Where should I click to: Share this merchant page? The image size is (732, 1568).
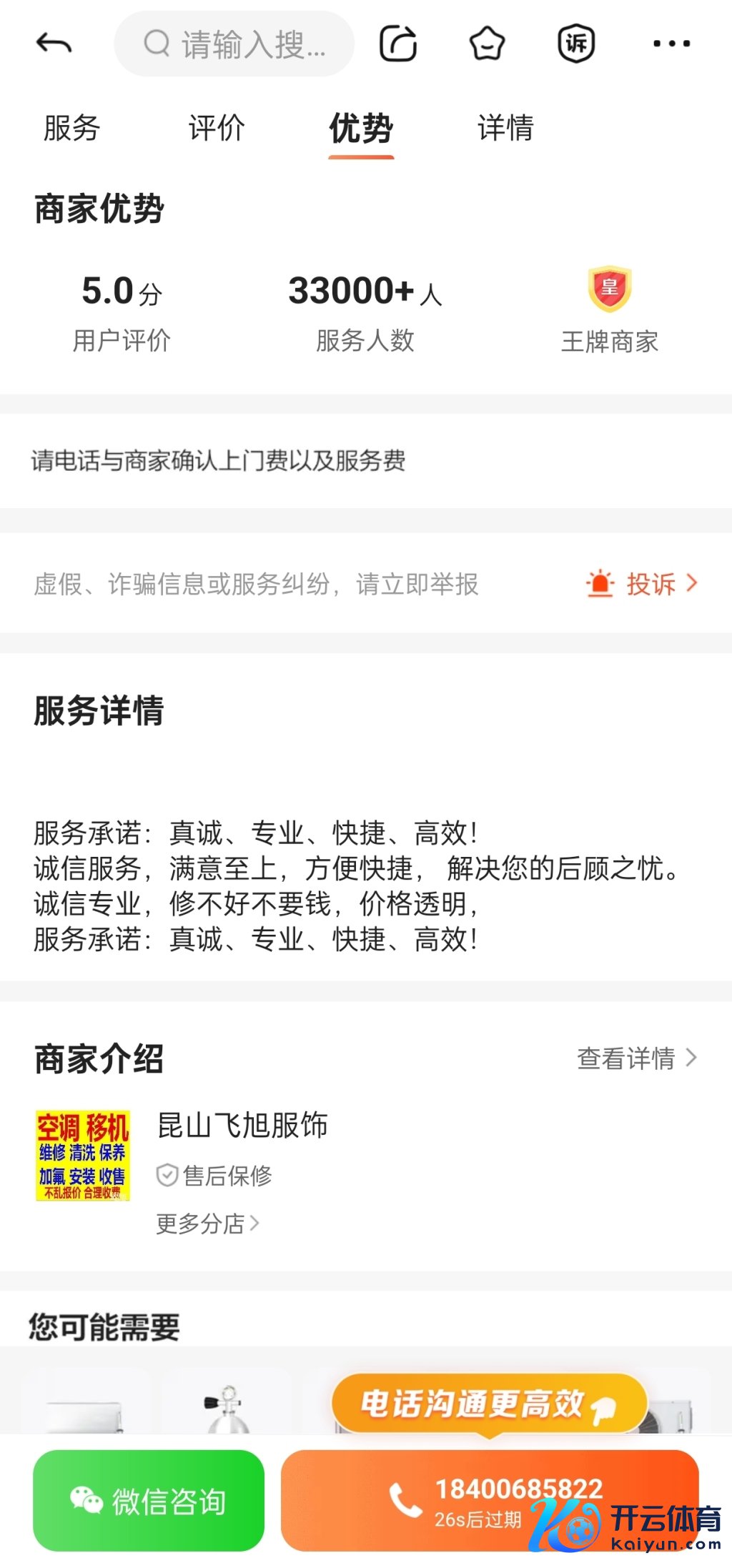(398, 44)
